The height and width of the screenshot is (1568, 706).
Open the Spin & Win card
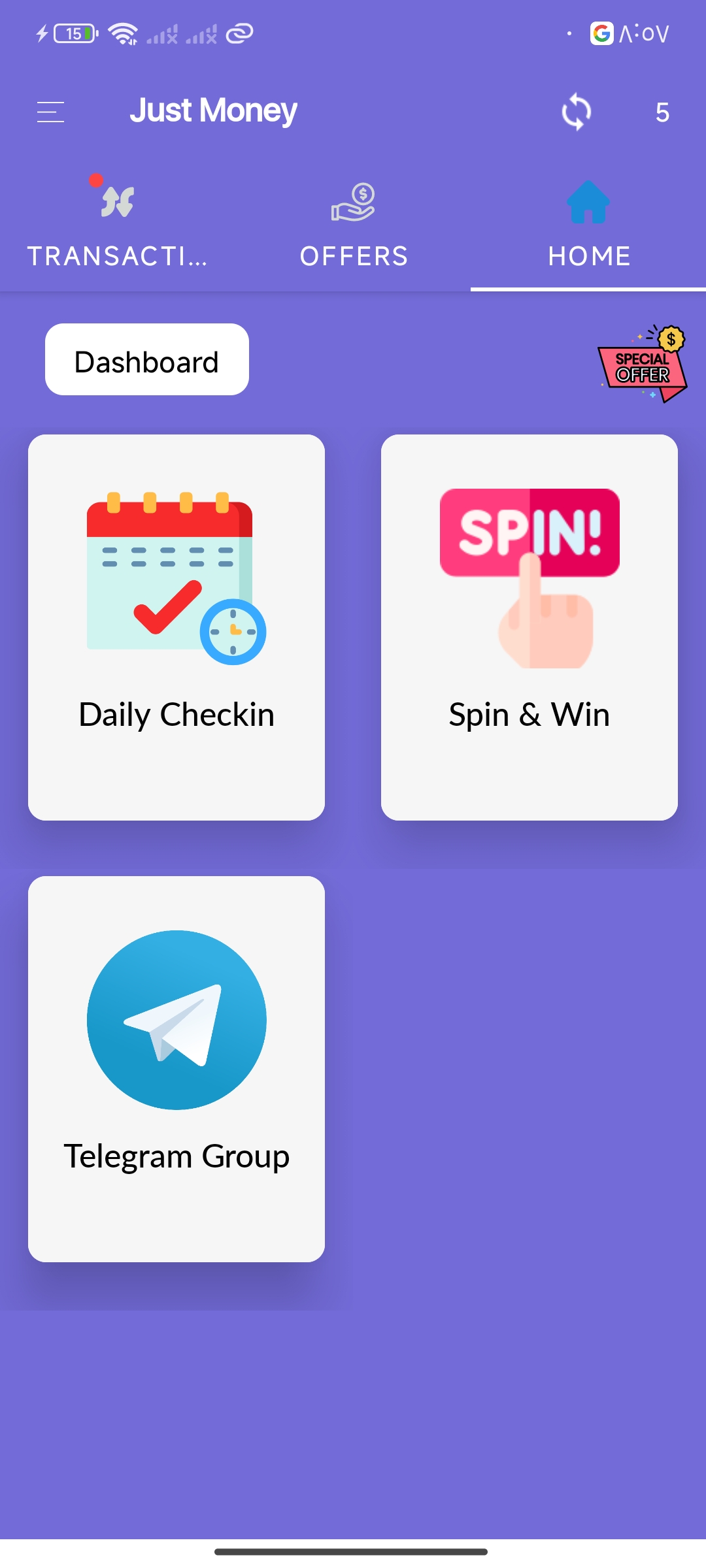[x=529, y=627]
